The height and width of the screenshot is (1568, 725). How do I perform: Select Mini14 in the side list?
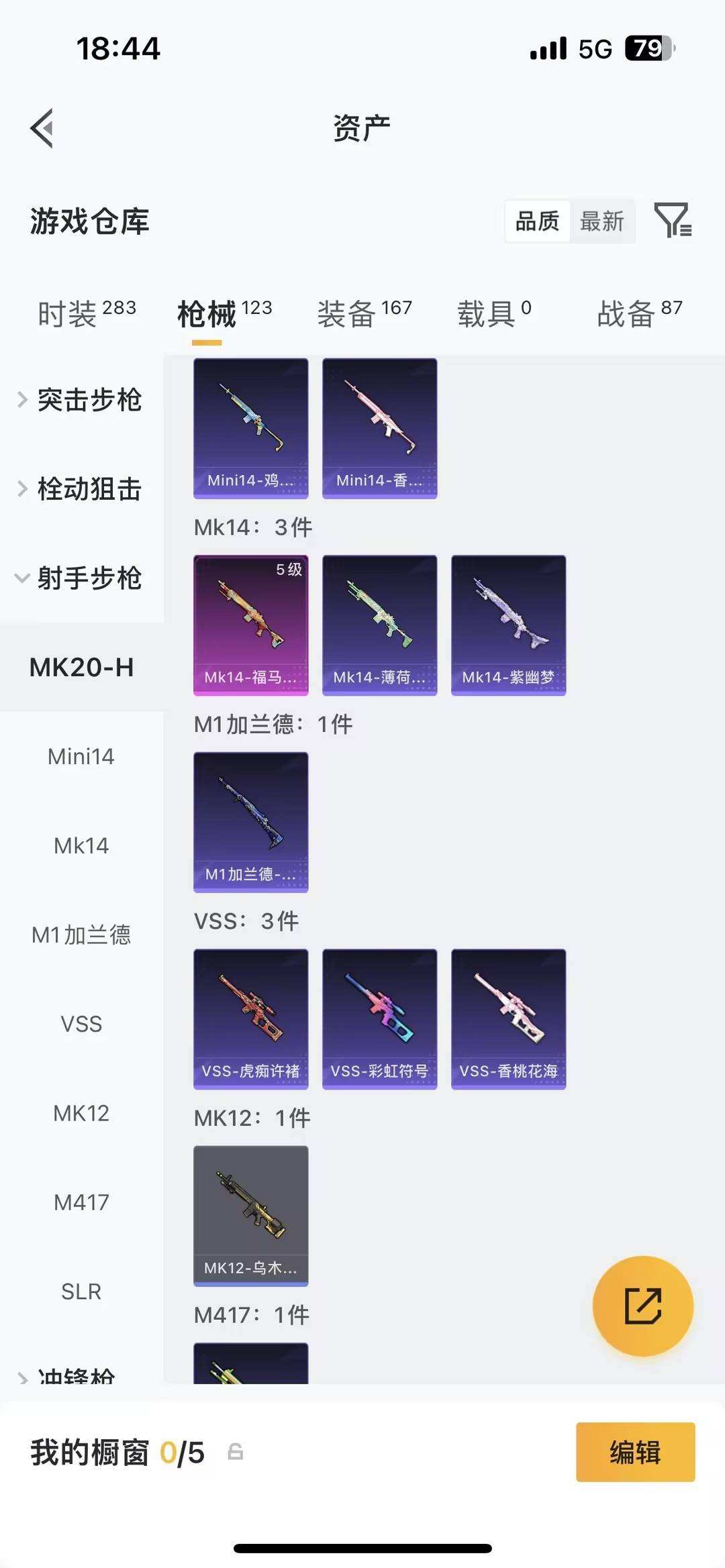coord(81,757)
